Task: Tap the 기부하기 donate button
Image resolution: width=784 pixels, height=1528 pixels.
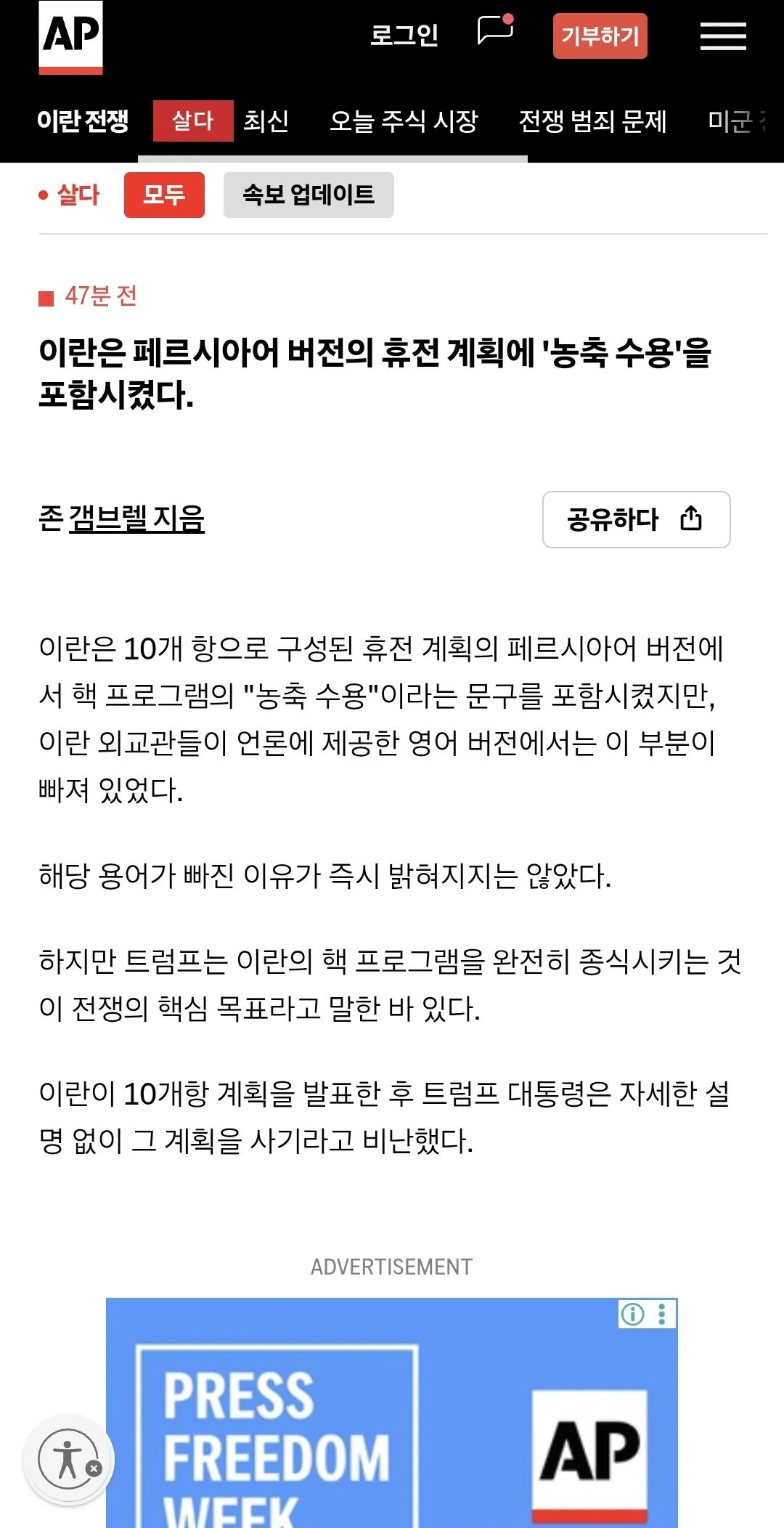Action: click(x=600, y=36)
